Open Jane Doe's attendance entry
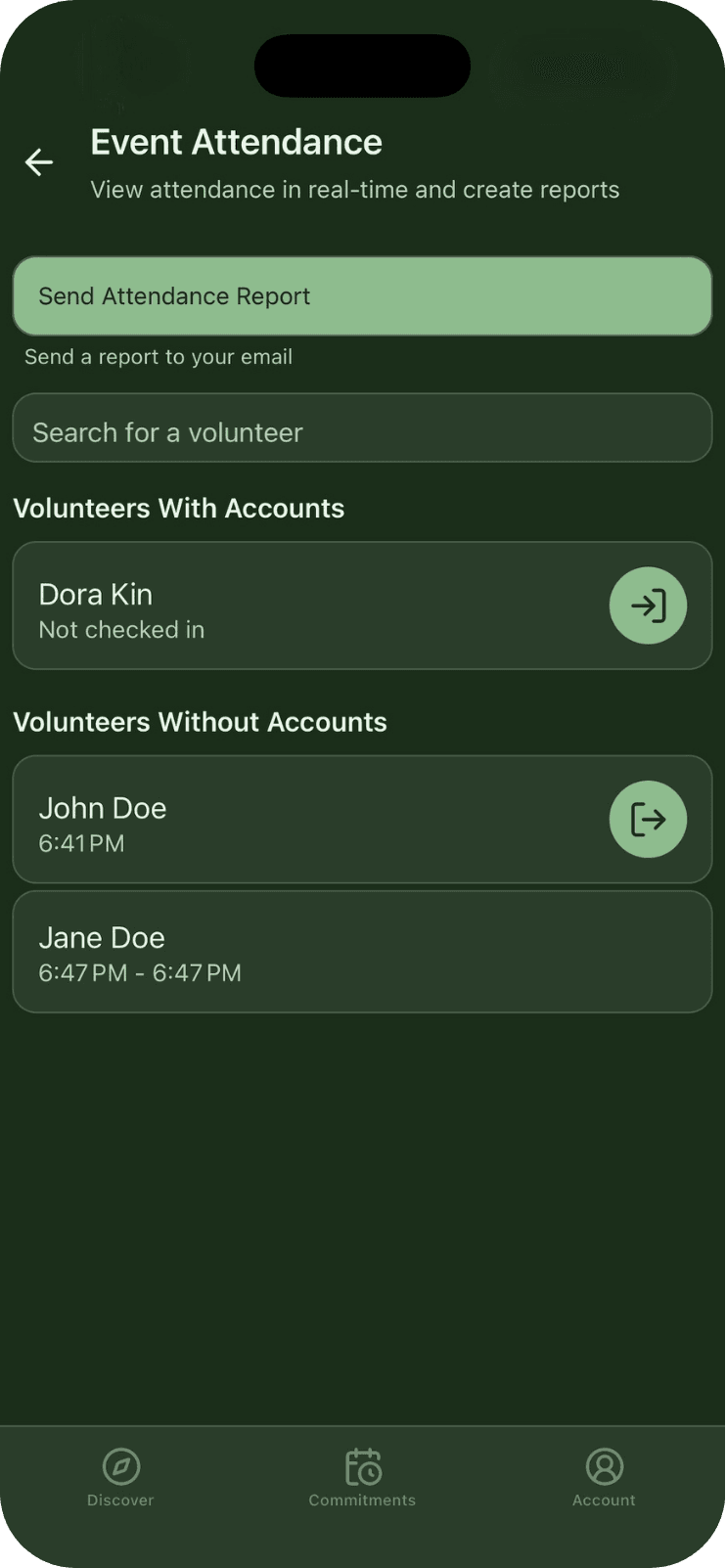 click(362, 952)
